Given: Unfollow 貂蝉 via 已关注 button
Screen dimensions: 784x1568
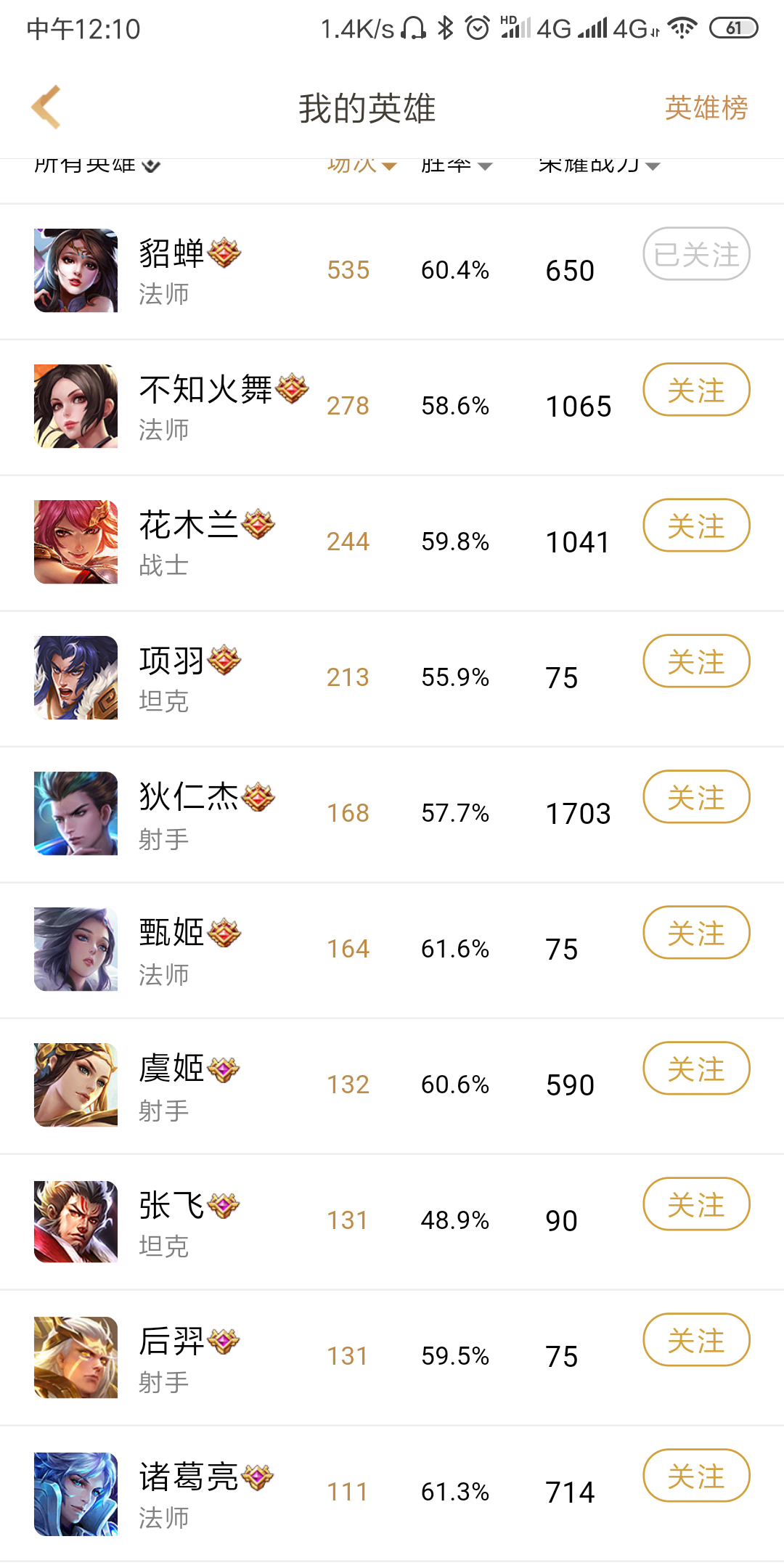Looking at the screenshot, I should click(696, 254).
